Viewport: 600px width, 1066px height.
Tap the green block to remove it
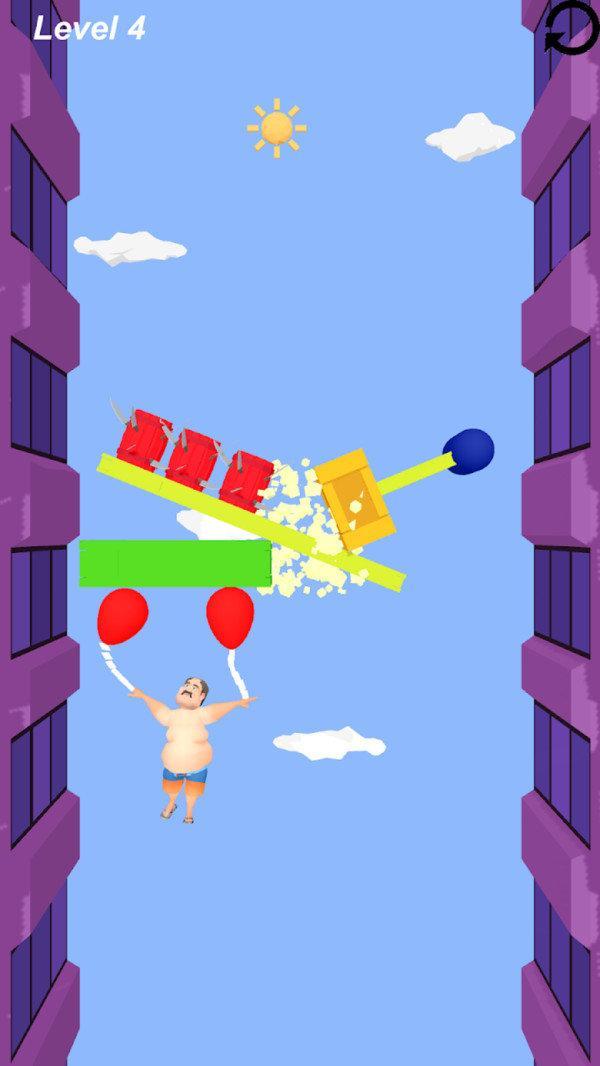(x=175, y=563)
